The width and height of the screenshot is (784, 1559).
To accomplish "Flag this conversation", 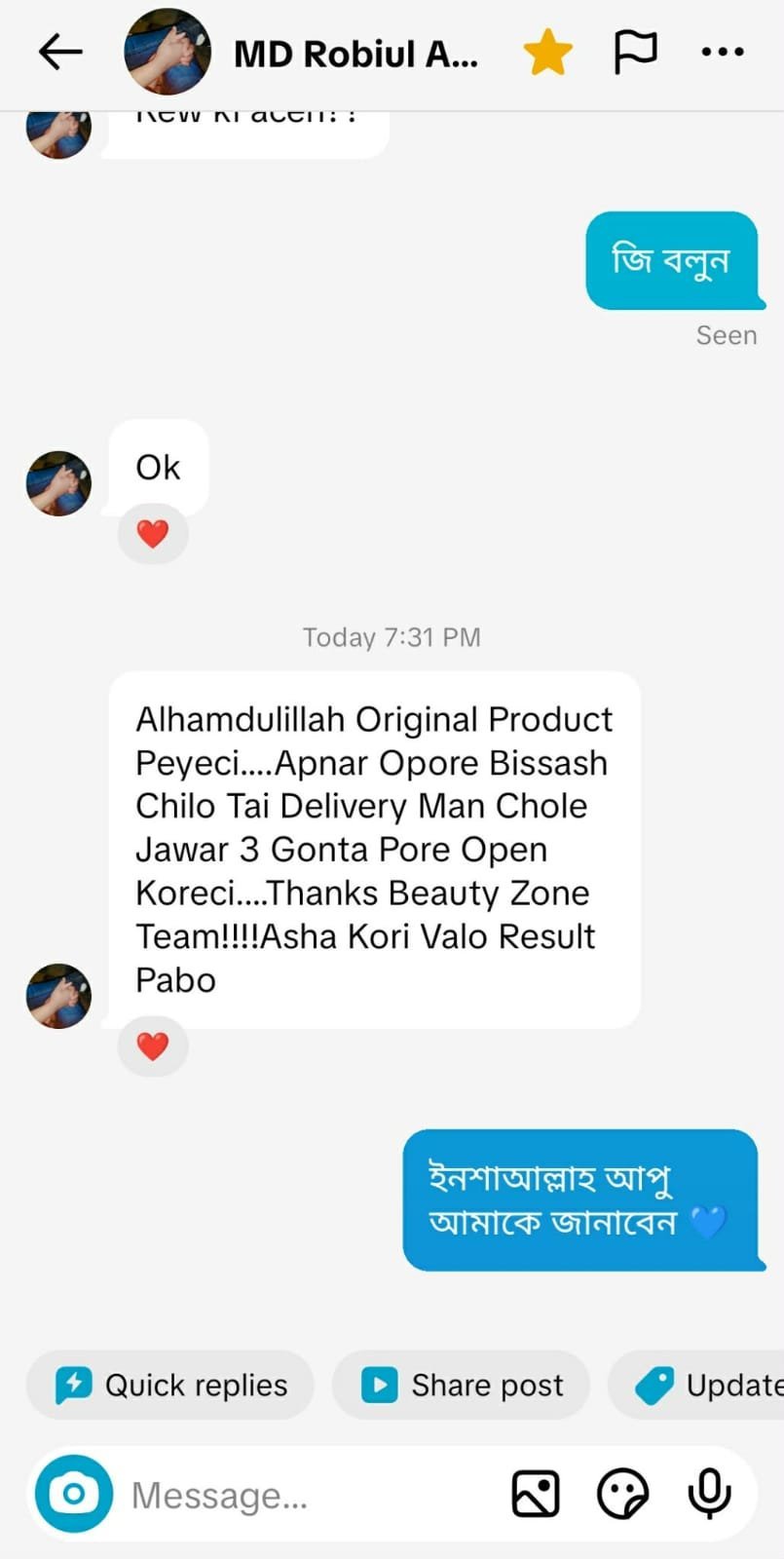I will [635, 52].
